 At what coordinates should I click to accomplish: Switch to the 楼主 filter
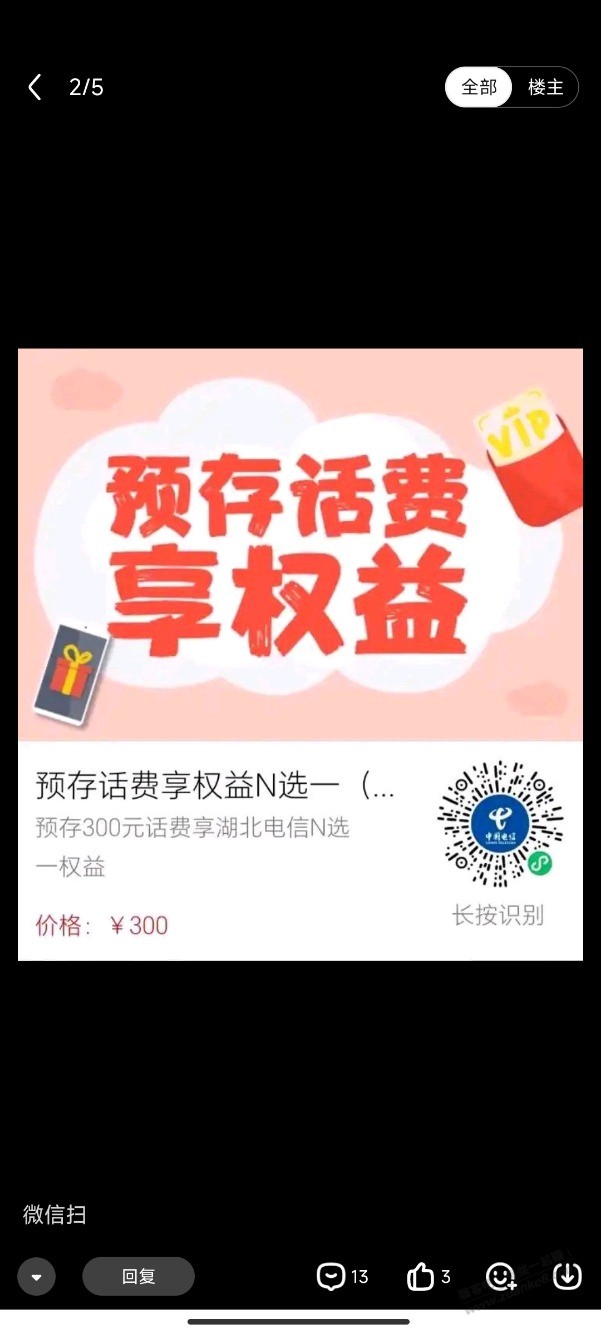tap(545, 88)
